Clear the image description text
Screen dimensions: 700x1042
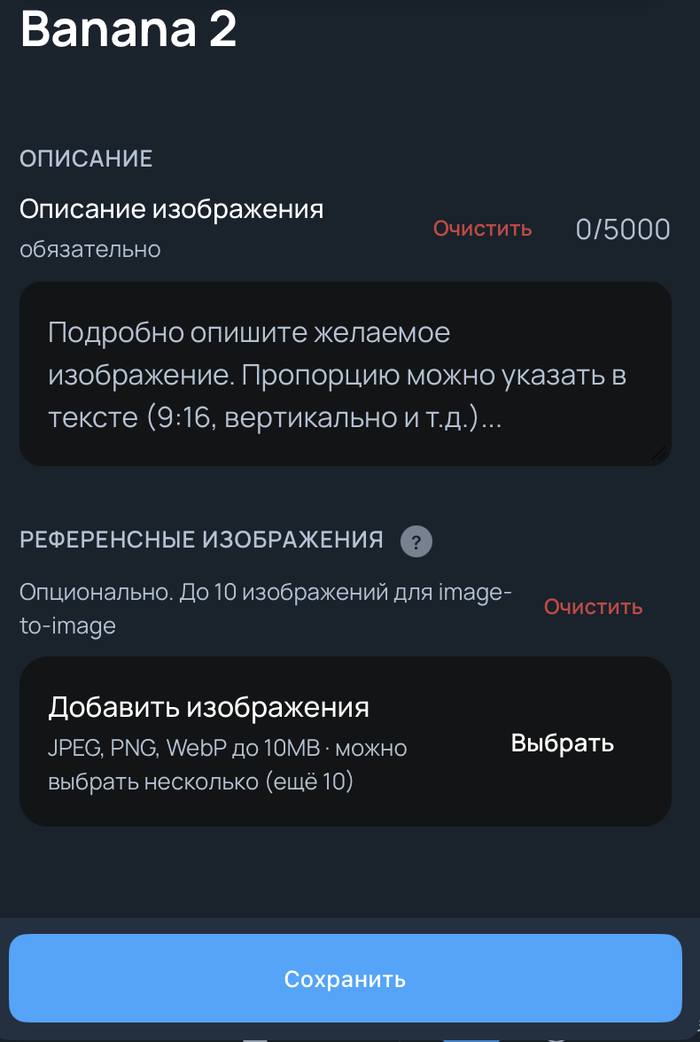(482, 229)
